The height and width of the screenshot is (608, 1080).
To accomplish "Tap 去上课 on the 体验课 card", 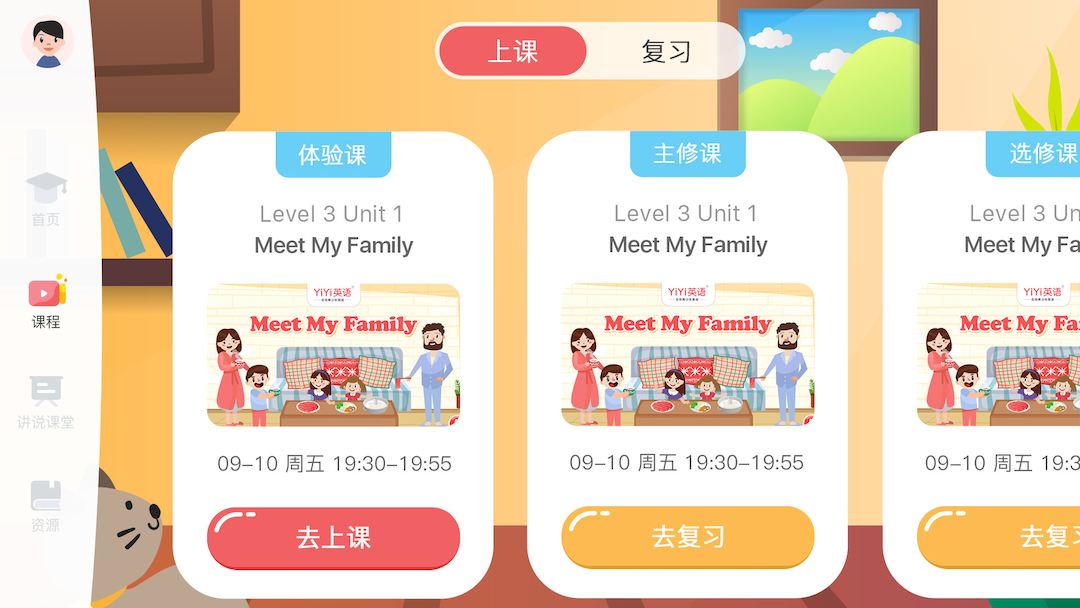I will click(333, 537).
